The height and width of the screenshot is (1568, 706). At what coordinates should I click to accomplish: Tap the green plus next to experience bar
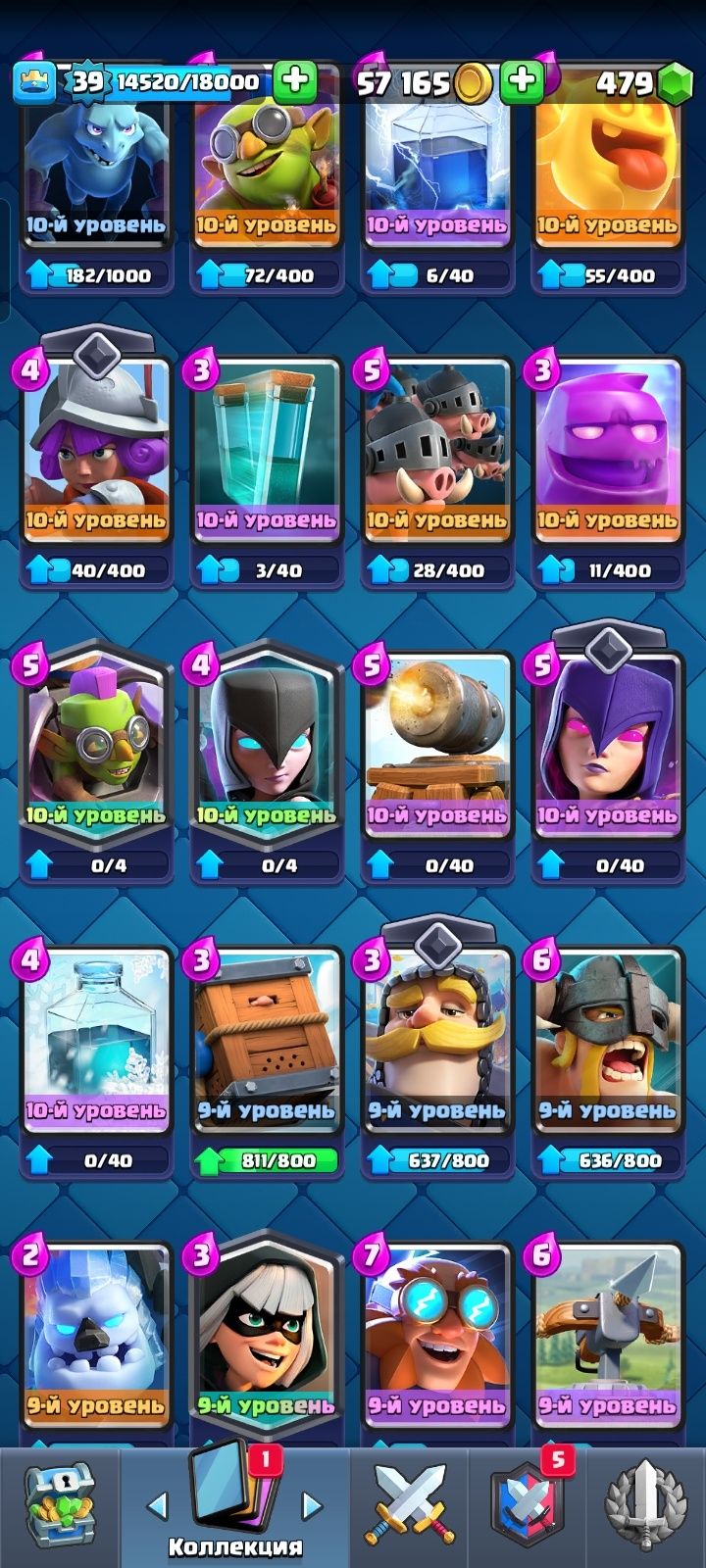[294, 81]
